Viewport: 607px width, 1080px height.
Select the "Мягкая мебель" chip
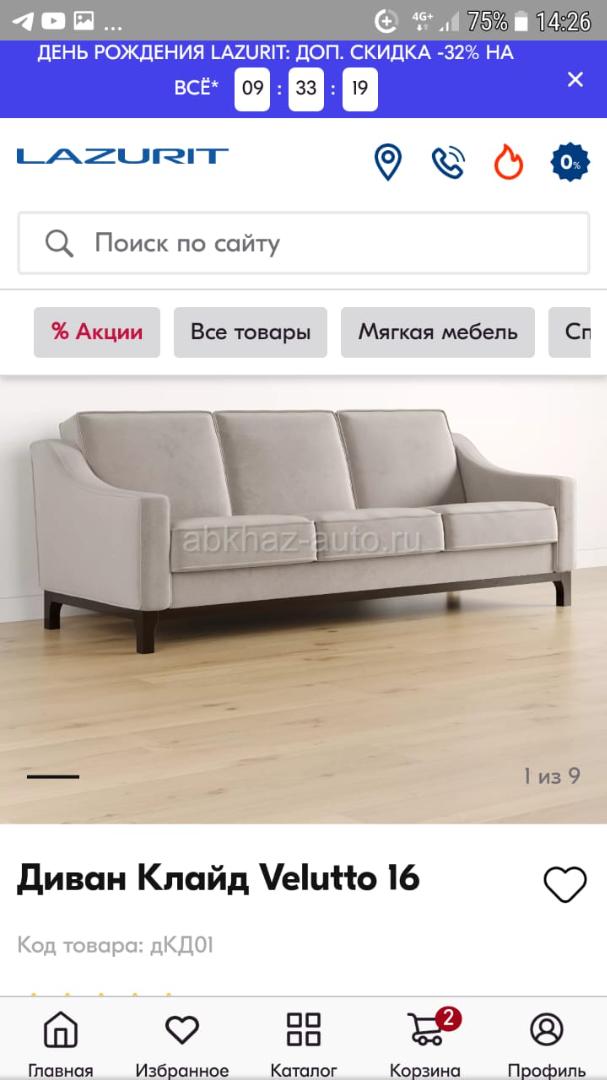[x=438, y=332]
